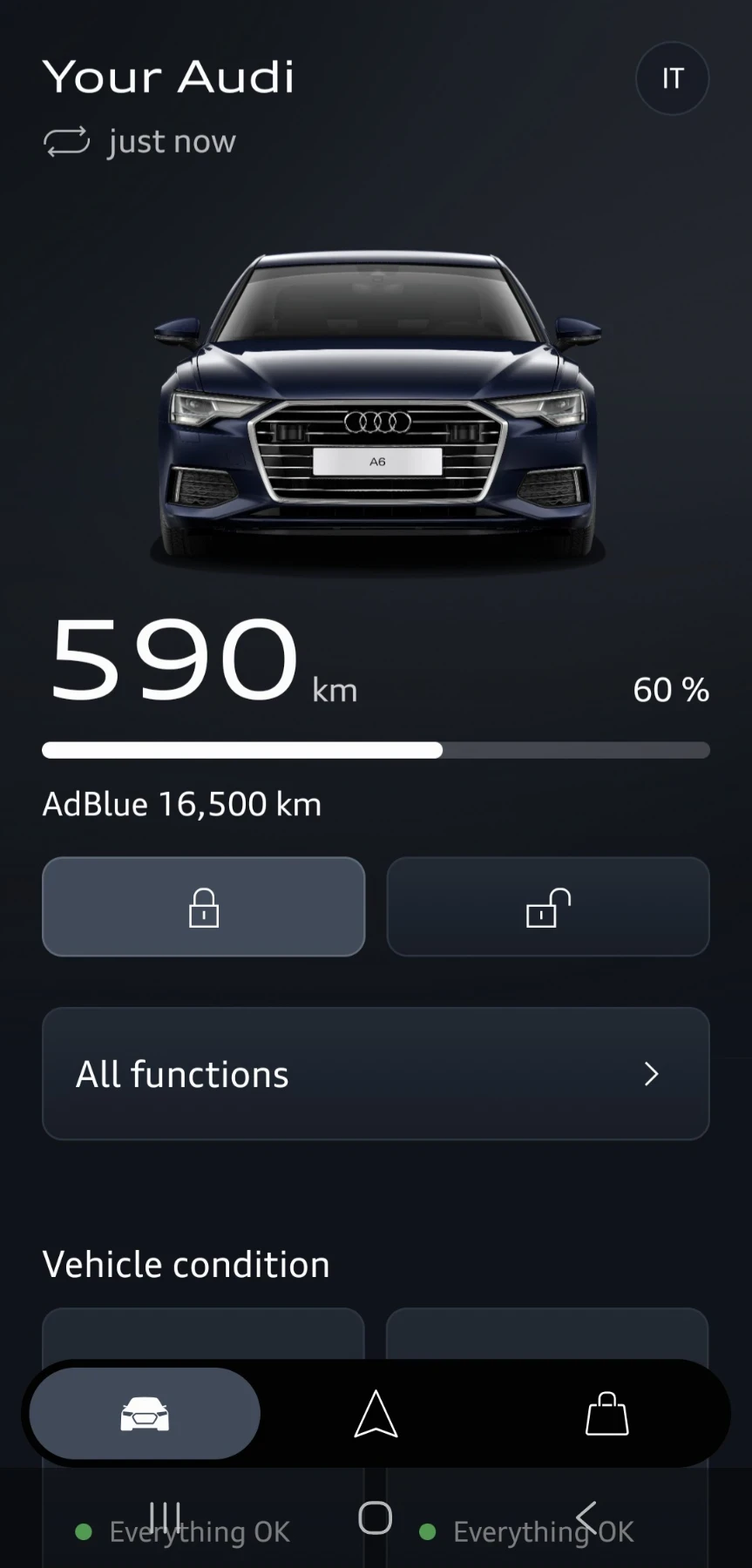Viewport: 752px width, 1568px height.
Task: Open the shopping bag tab
Action: click(606, 1413)
